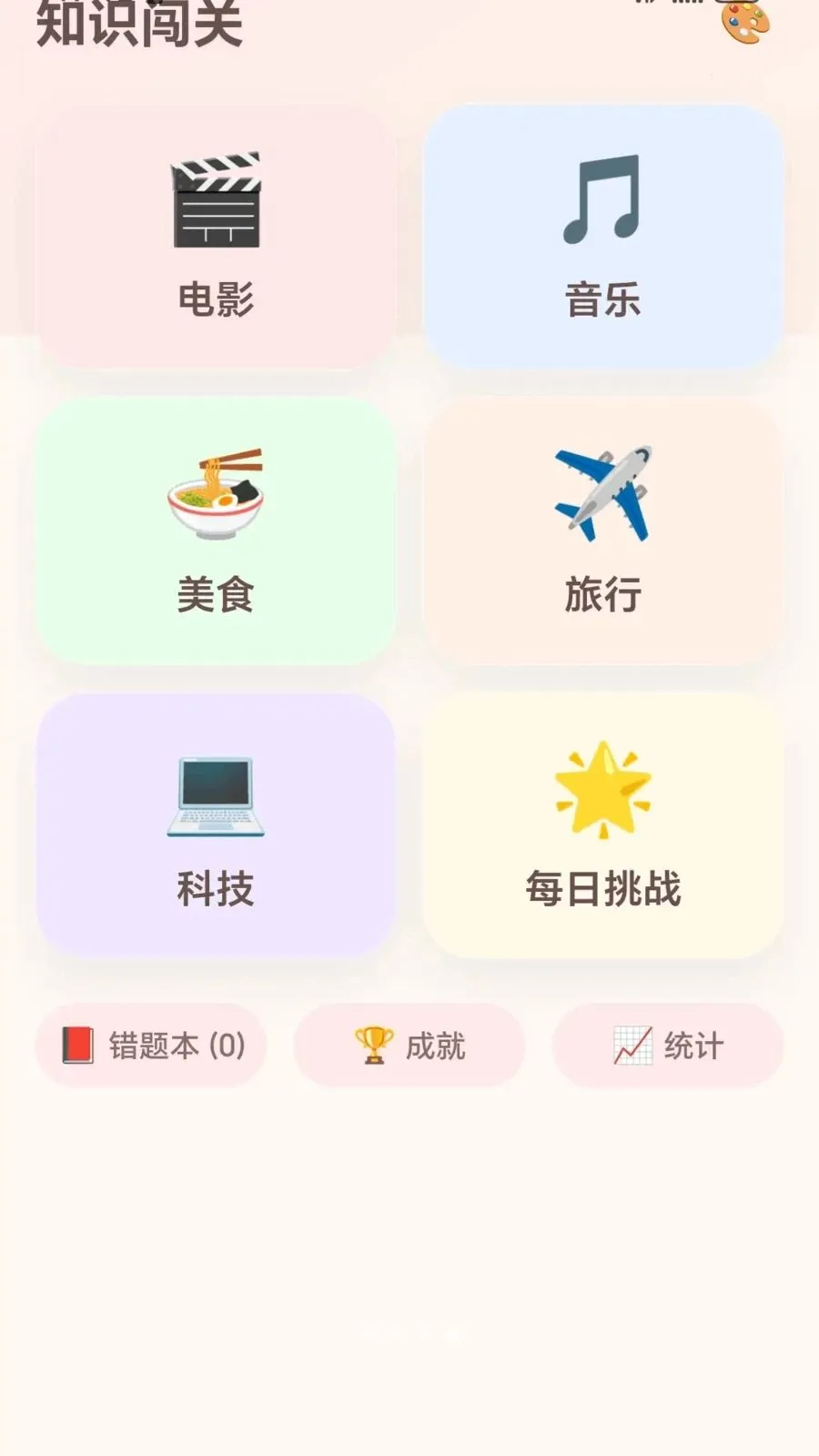
Task: Click the trophy icon beside 成就
Action: click(374, 1046)
